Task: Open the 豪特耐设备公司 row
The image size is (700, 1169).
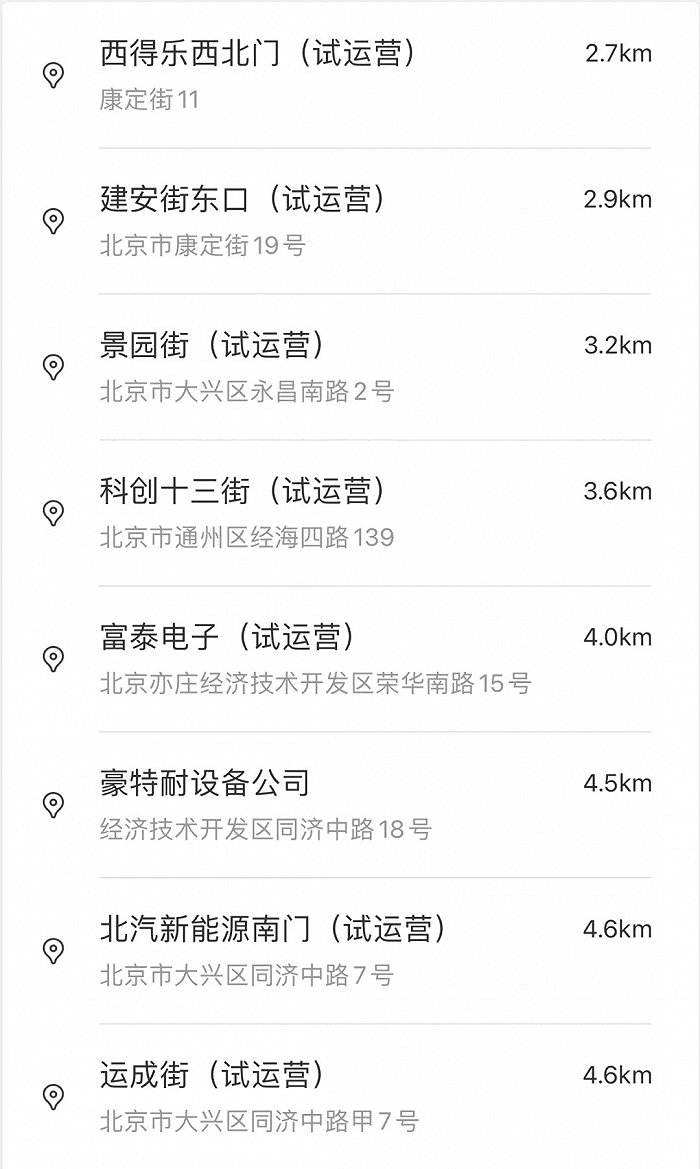Action: click(x=205, y=783)
